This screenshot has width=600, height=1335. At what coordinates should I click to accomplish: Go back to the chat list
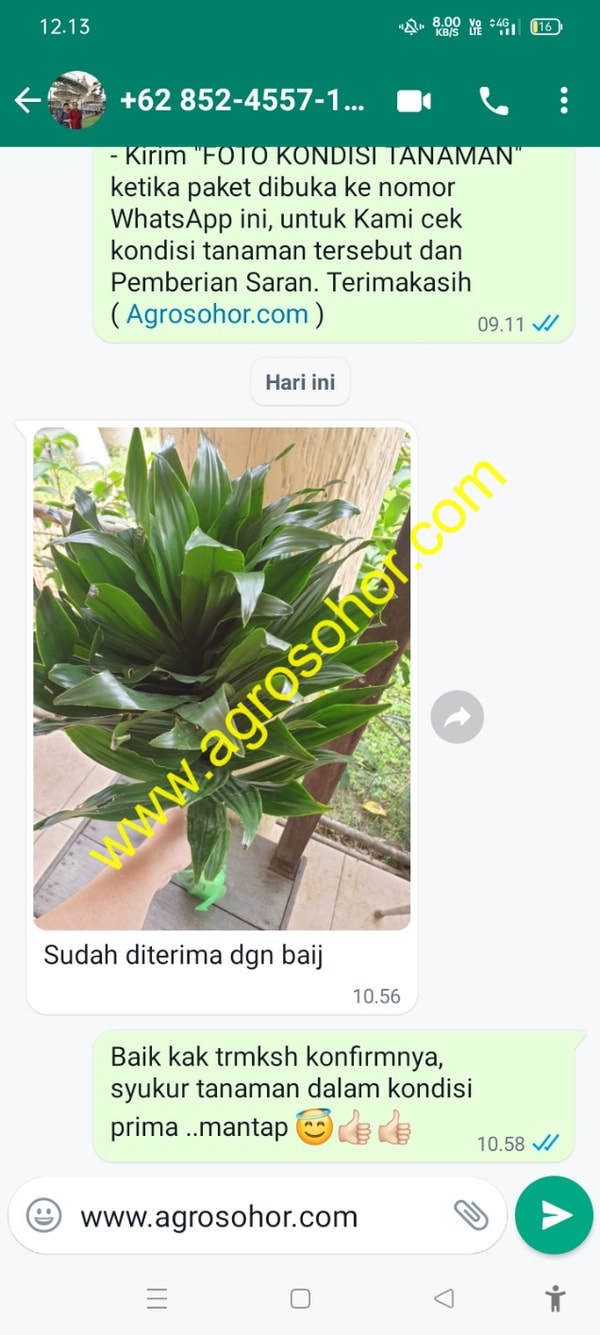tap(27, 100)
